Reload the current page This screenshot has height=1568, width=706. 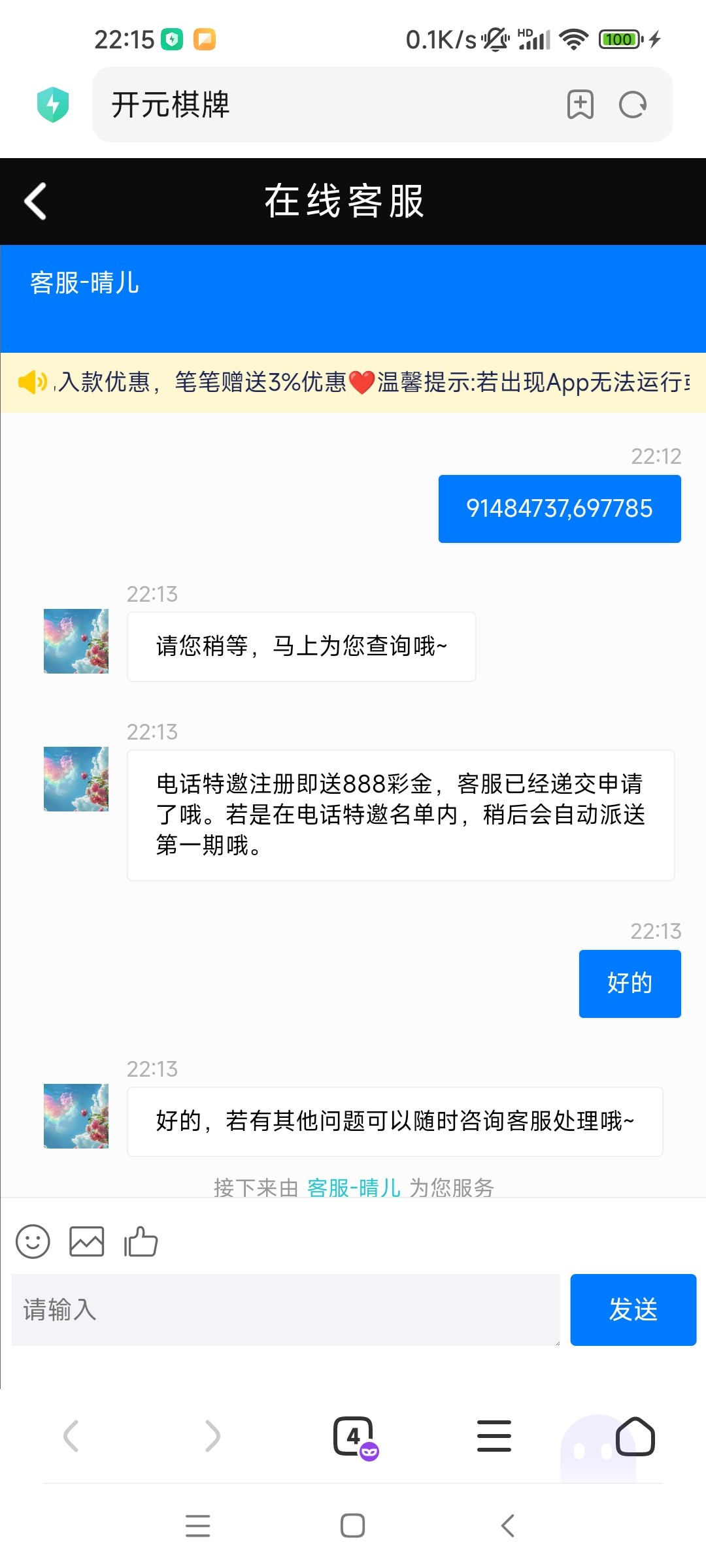tap(632, 105)
